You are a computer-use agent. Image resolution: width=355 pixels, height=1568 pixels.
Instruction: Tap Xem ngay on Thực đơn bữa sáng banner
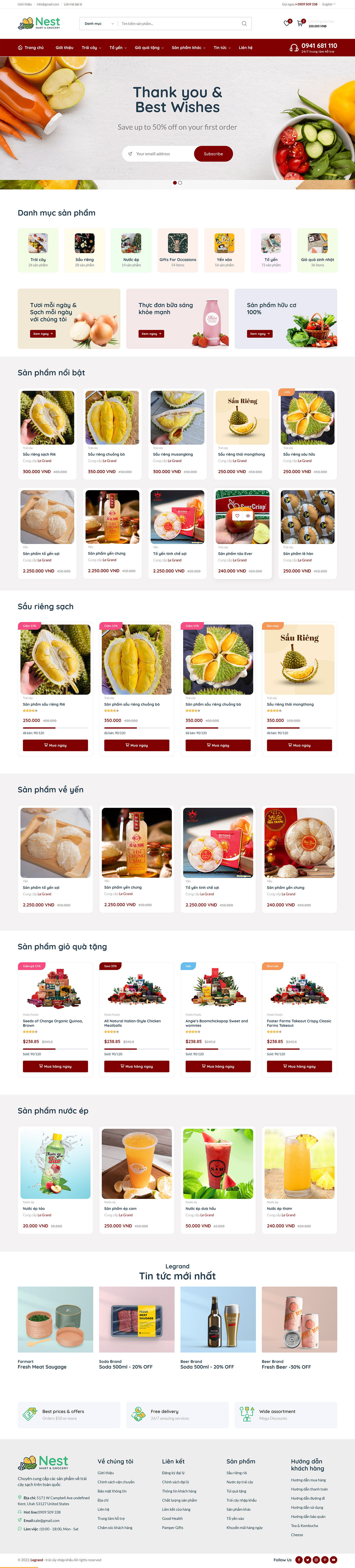(x=151, y=334)
